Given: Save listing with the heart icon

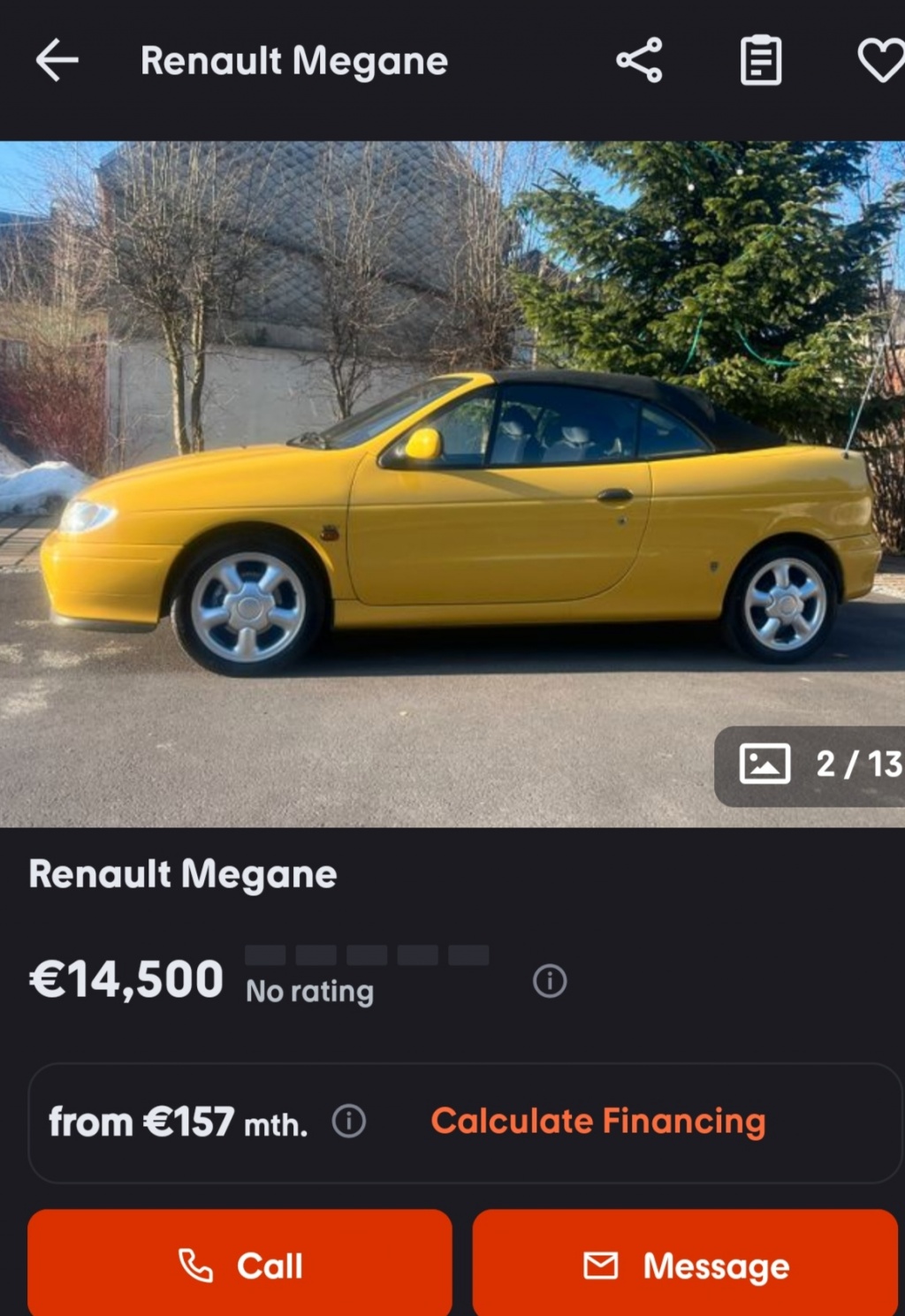Looking at the screenshot, I should (x=881, y=61).
